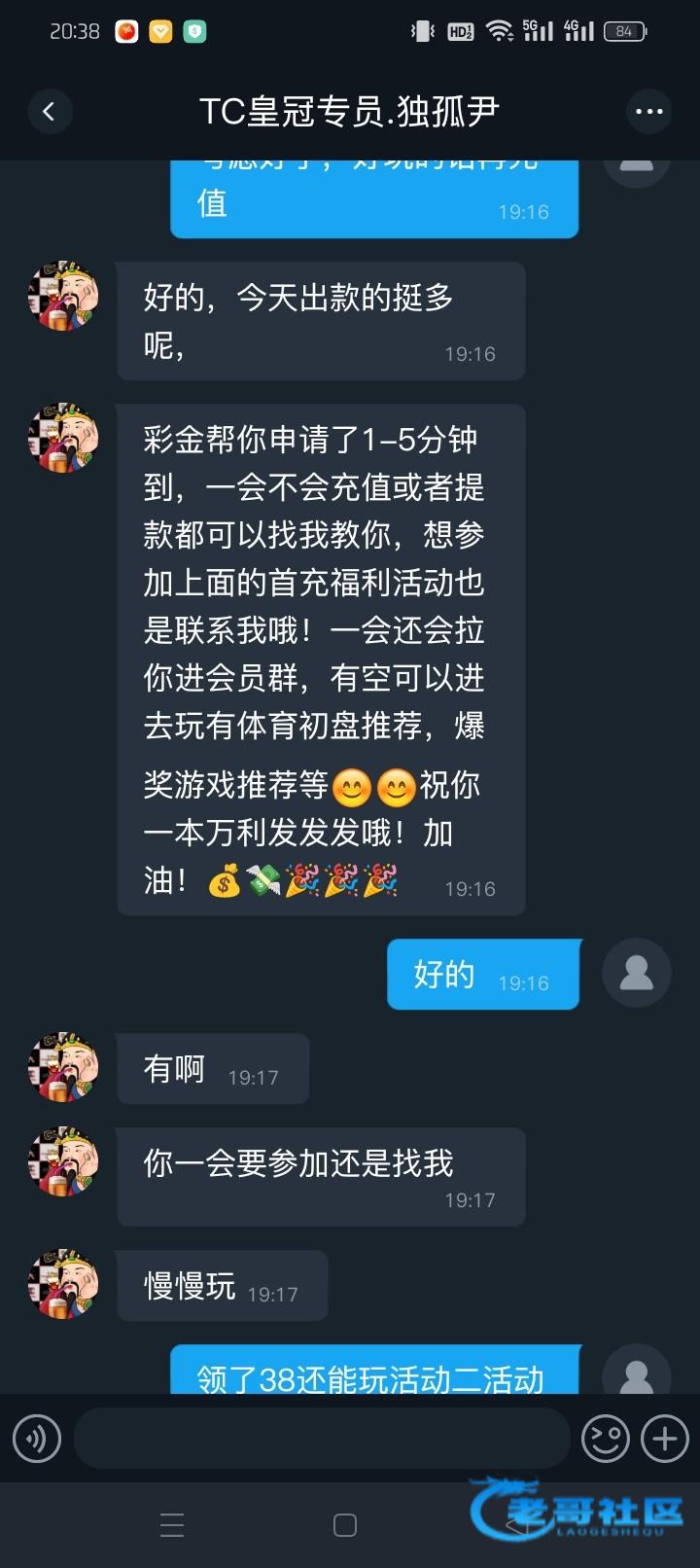The width and height of the screenshot is (700, 1568).
Task: Tap the voice message icon
Action: [x=37, y=1439]
